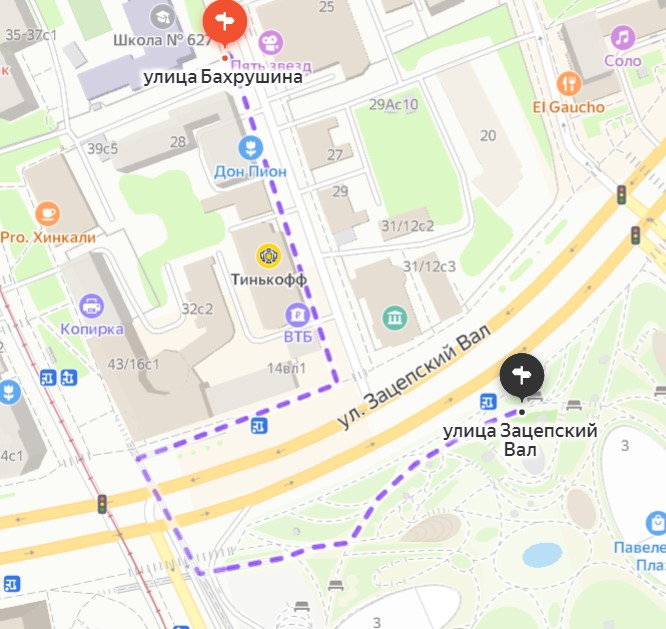Open the Тинькофф place marker
The height and width of the screenshot is (629, 666).
pos(267,255)
